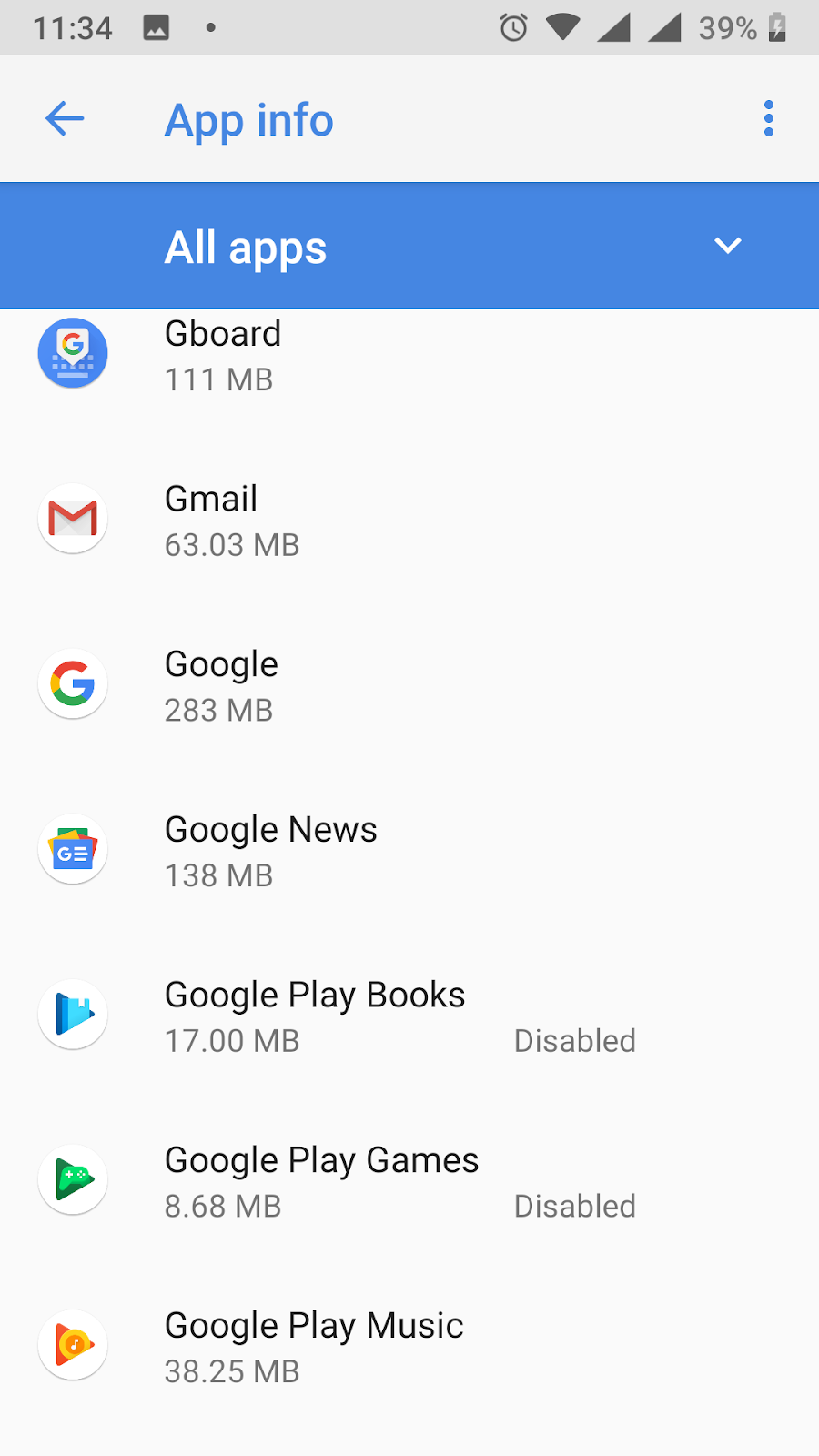Image resolution: width=819 pixels, height=1456 pixels.
Task: Expand the All apps filter dropdown
Action: click(726, 246)
